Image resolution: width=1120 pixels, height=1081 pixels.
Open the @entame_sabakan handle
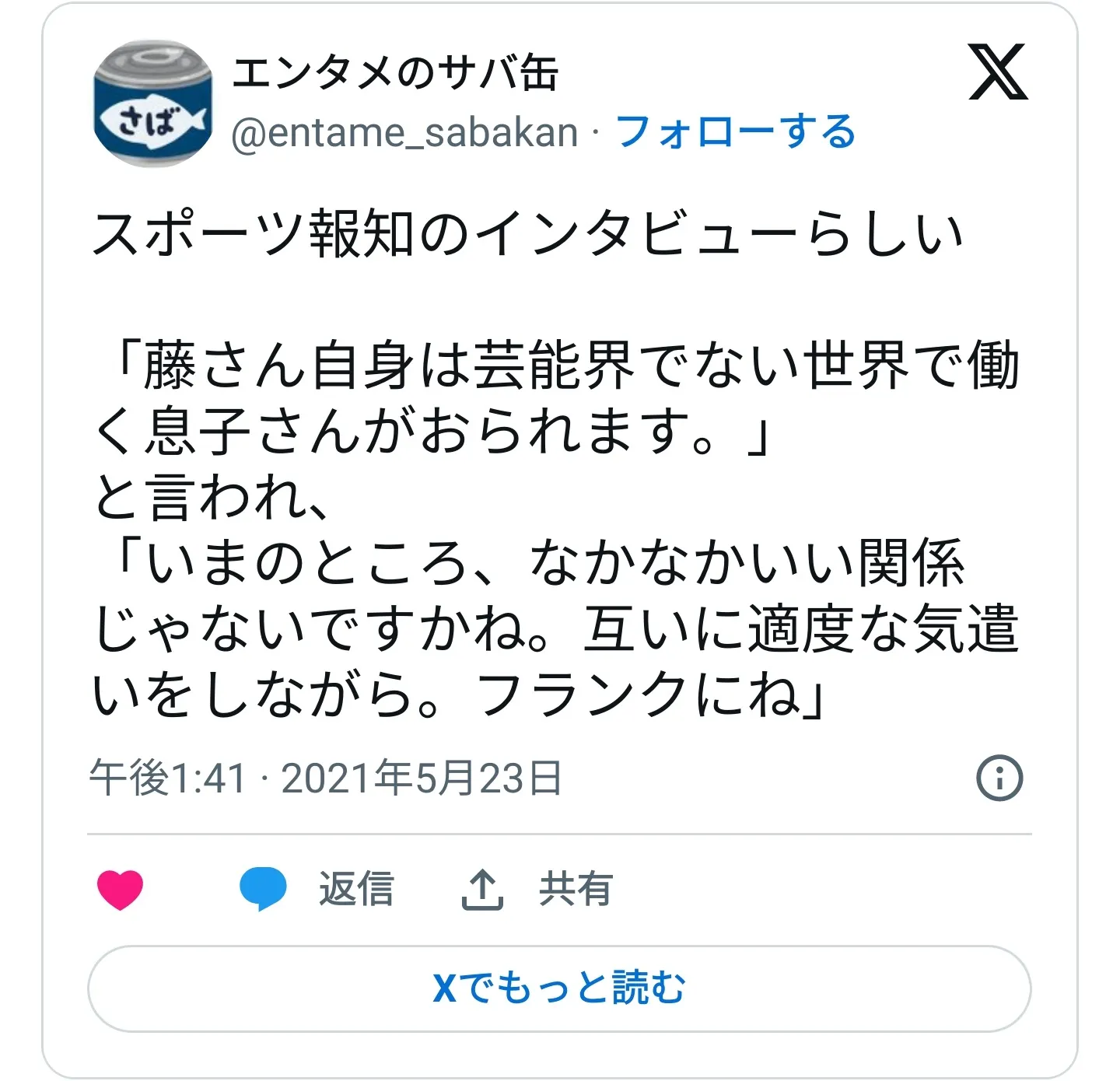(x=404, y=132)
